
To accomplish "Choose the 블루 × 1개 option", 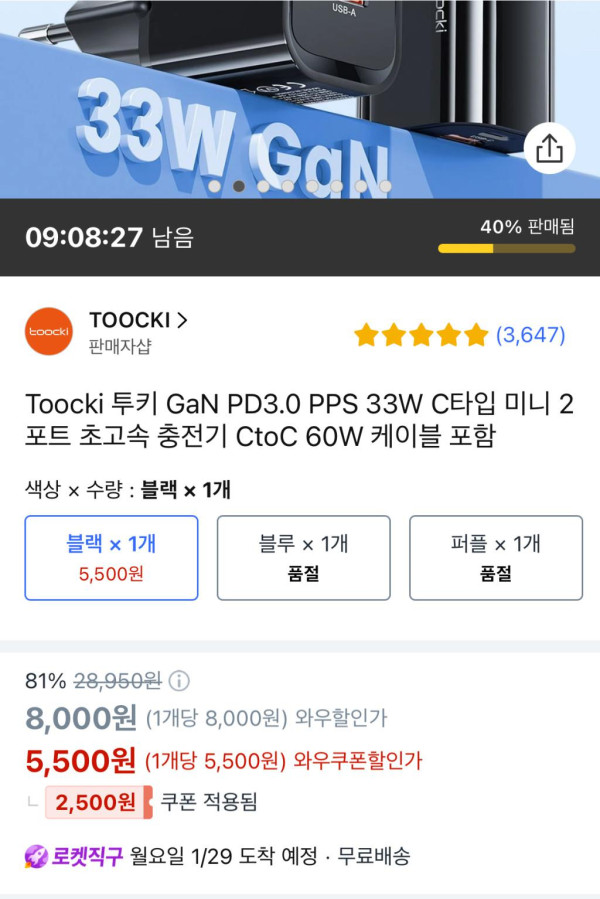I will coord(304,557).
